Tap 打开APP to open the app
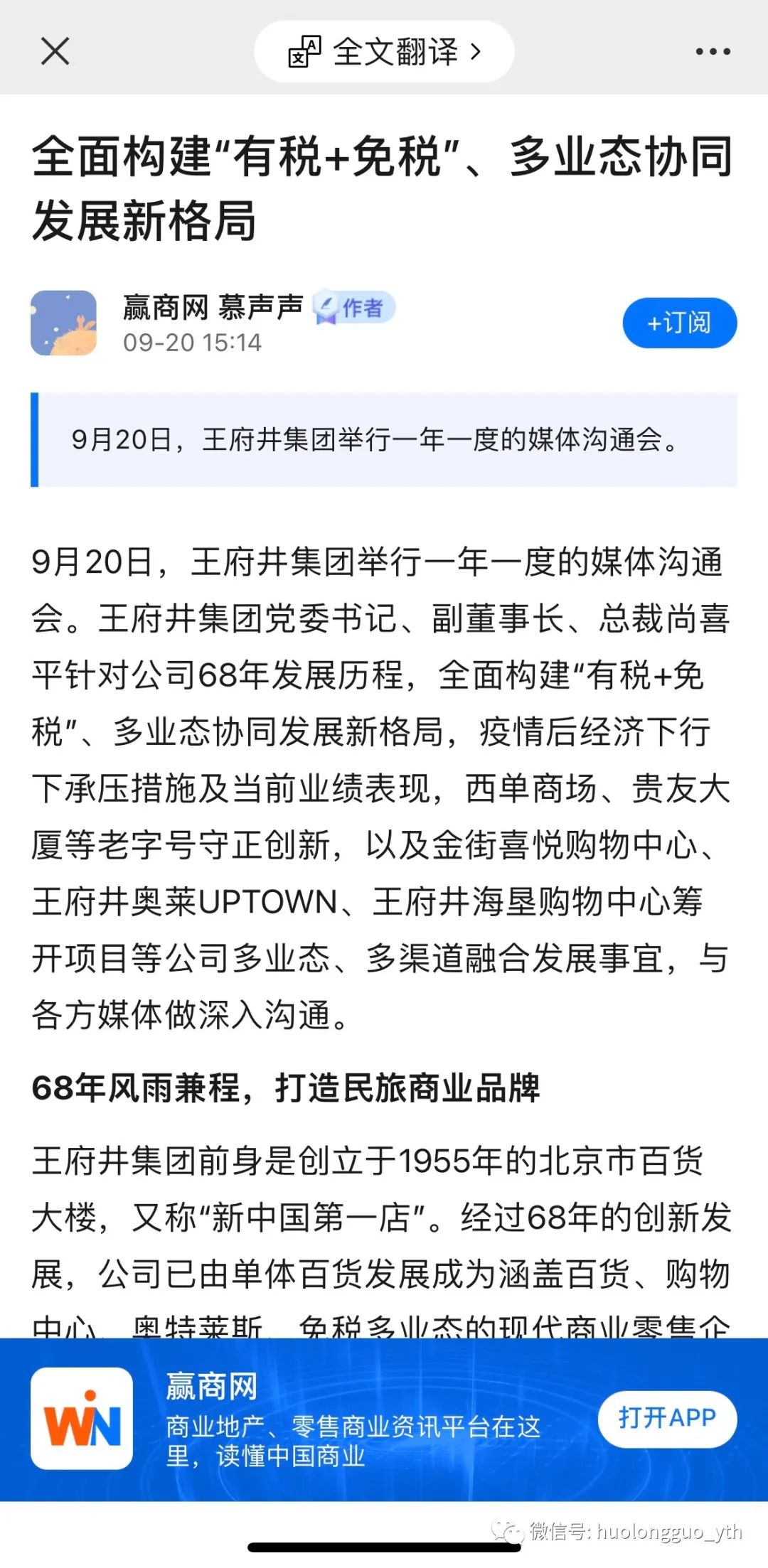This screenshot has width=768, height=1568. 666,1418
